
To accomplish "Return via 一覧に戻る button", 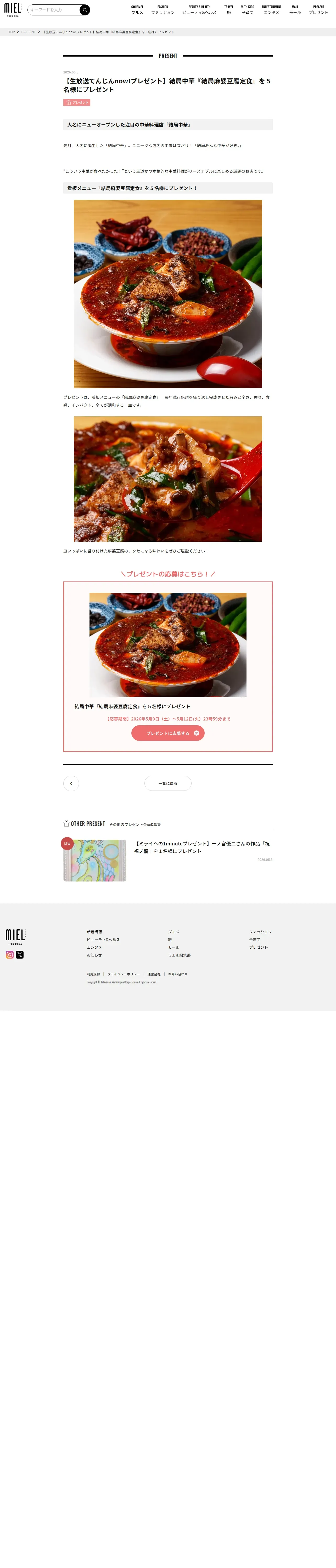I will point(168,783).
